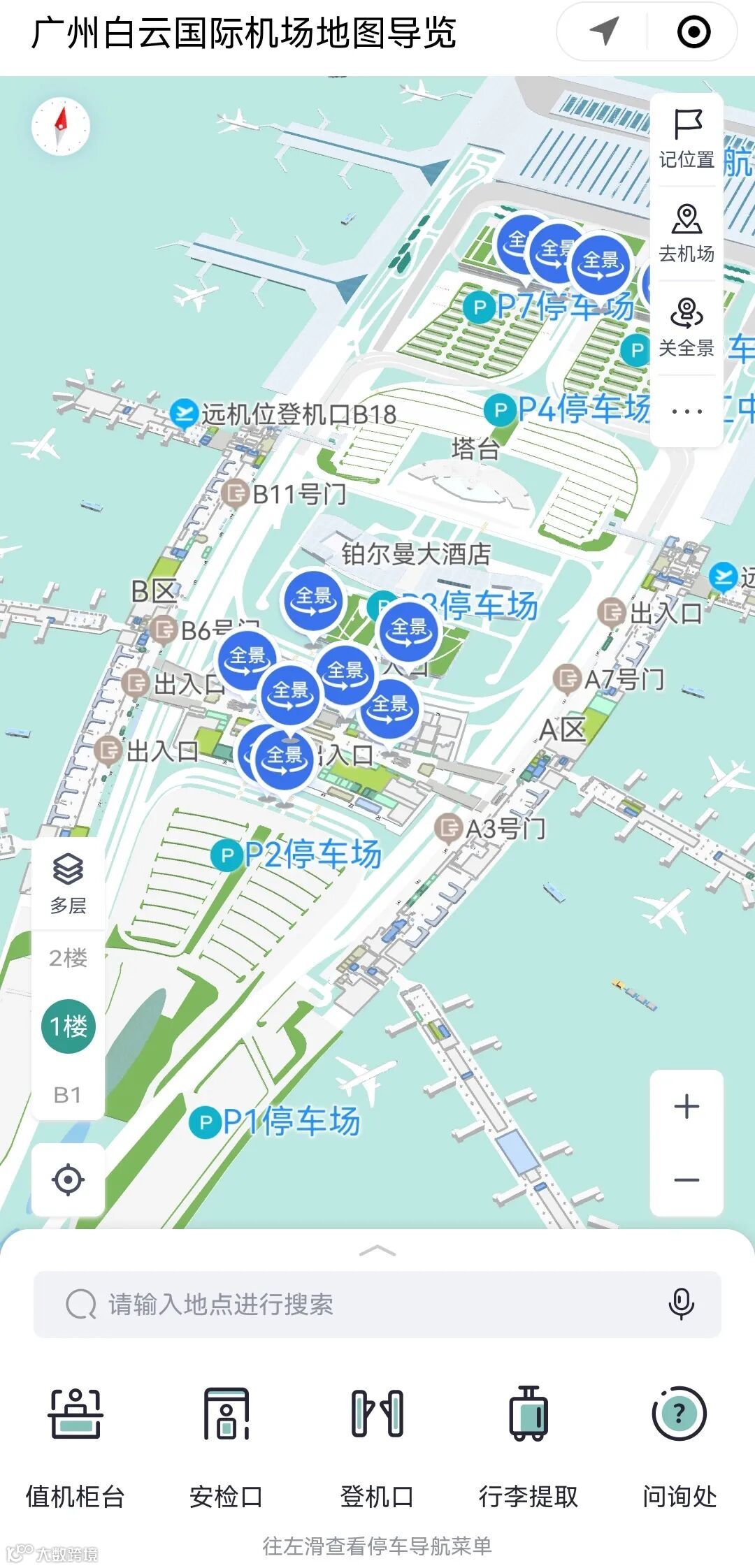The height and width of the screenshot is (1568, 755).
Task: Expand the bottom panel with the chevron
Action: pyautogui.click(x=377, y=1251)
